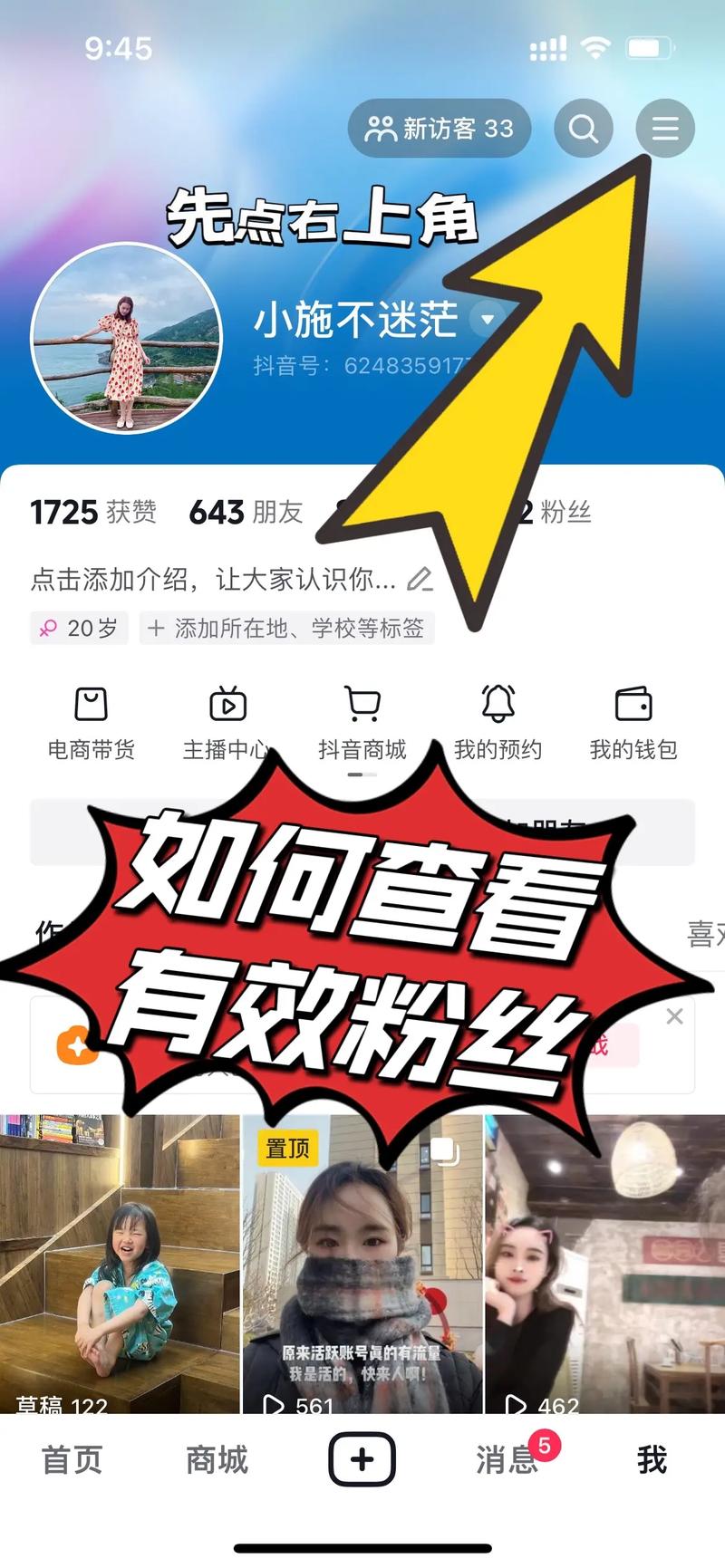Open 主播中心 streamer center
The width and height of the screenshot is (725, 1568).
(x=227, y=722)
